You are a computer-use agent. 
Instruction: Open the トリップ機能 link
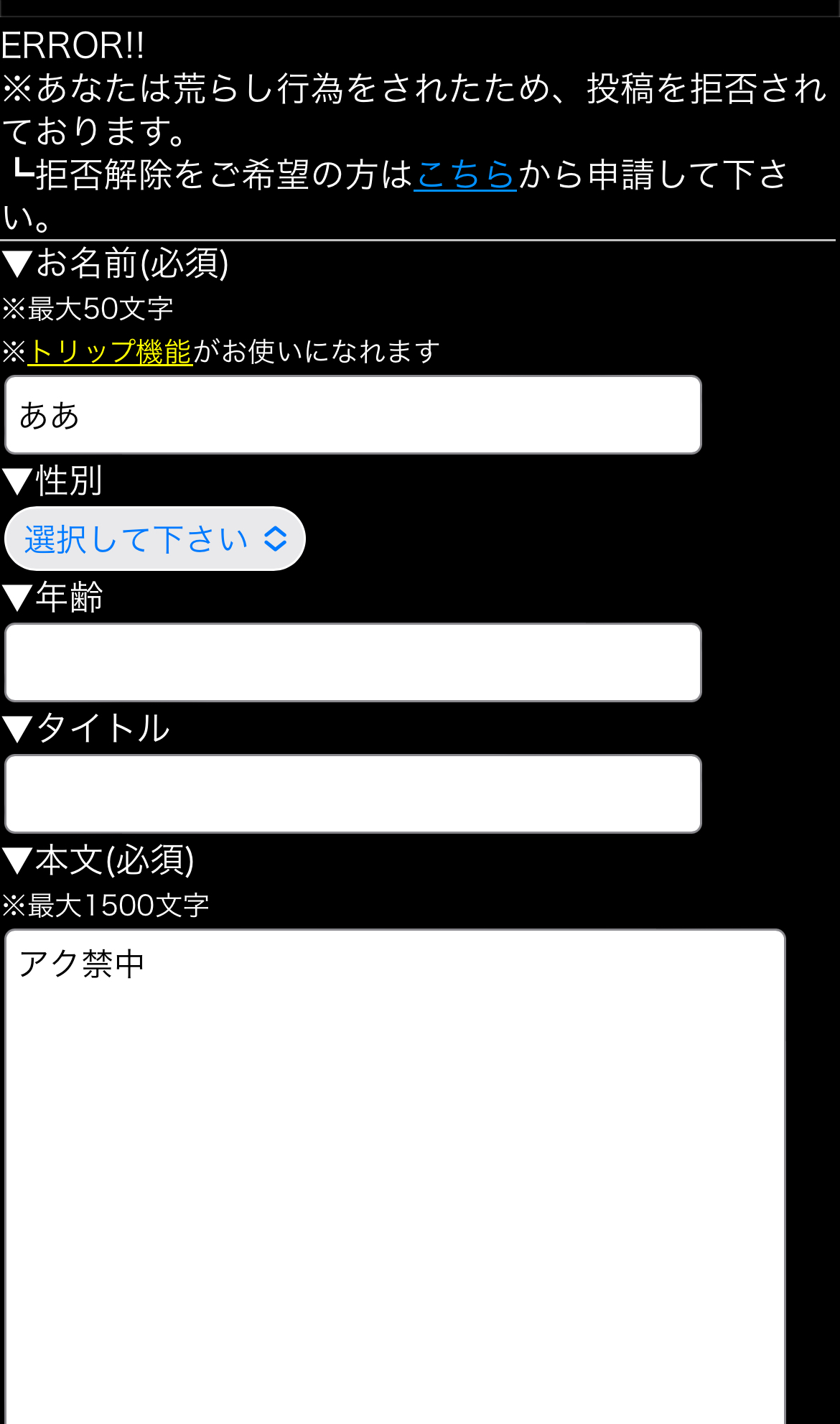coord(110,352)
